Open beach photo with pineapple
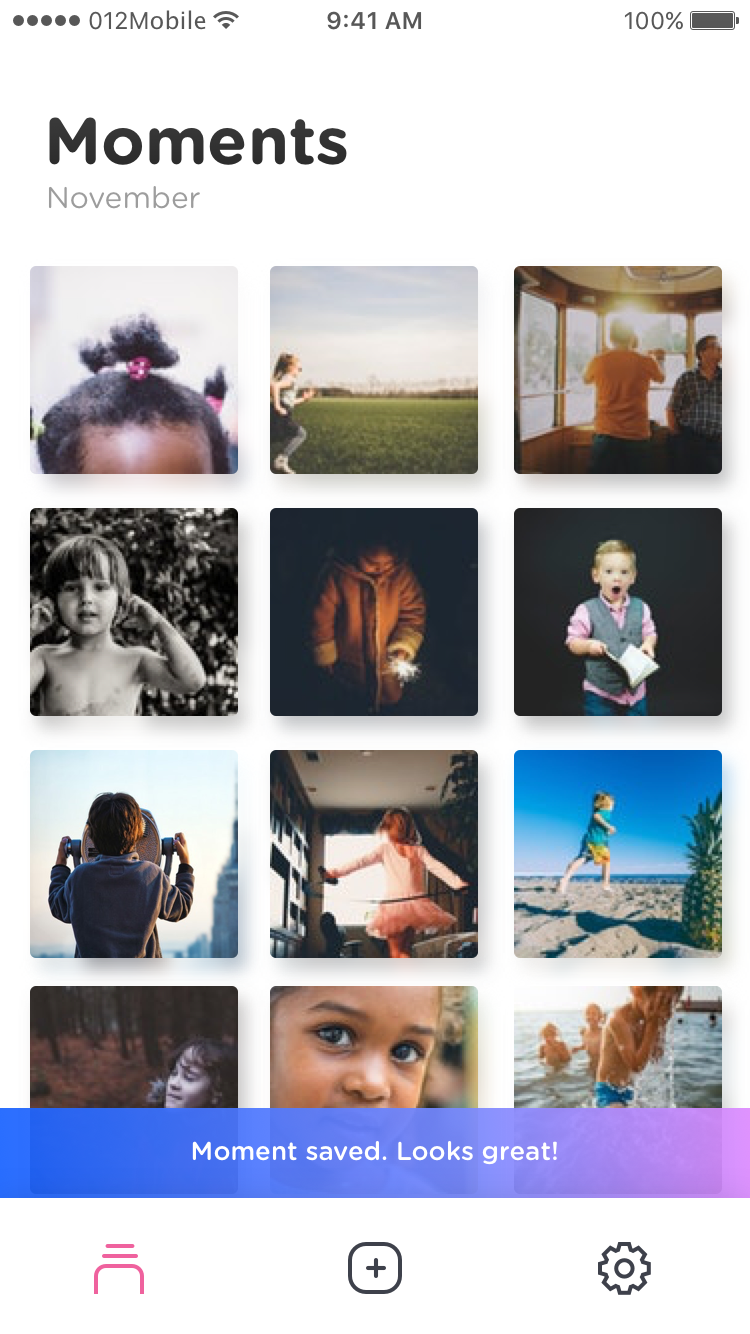The height and width of the screenshot is (1334, 750). (x=618, y=854)
